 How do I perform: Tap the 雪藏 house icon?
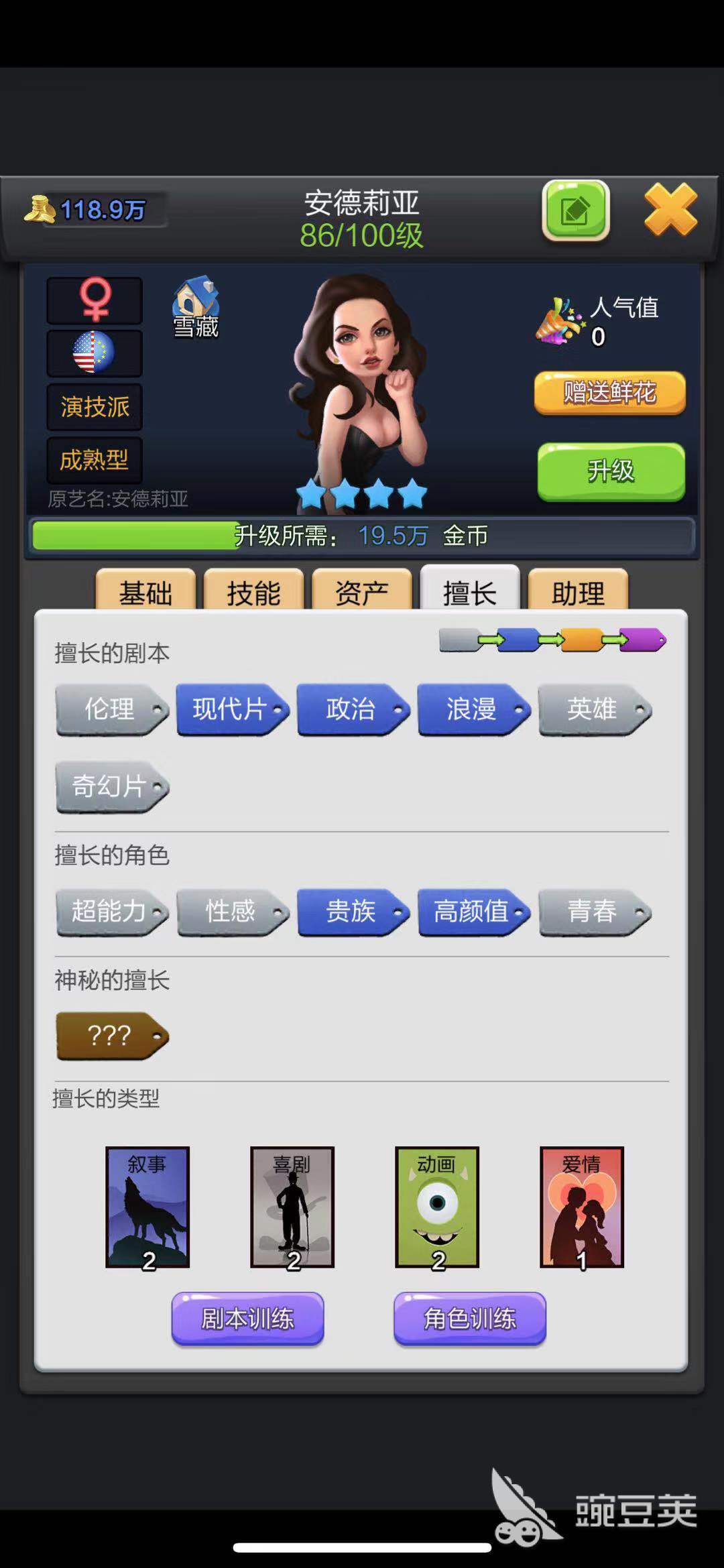(x=196, y=306)
